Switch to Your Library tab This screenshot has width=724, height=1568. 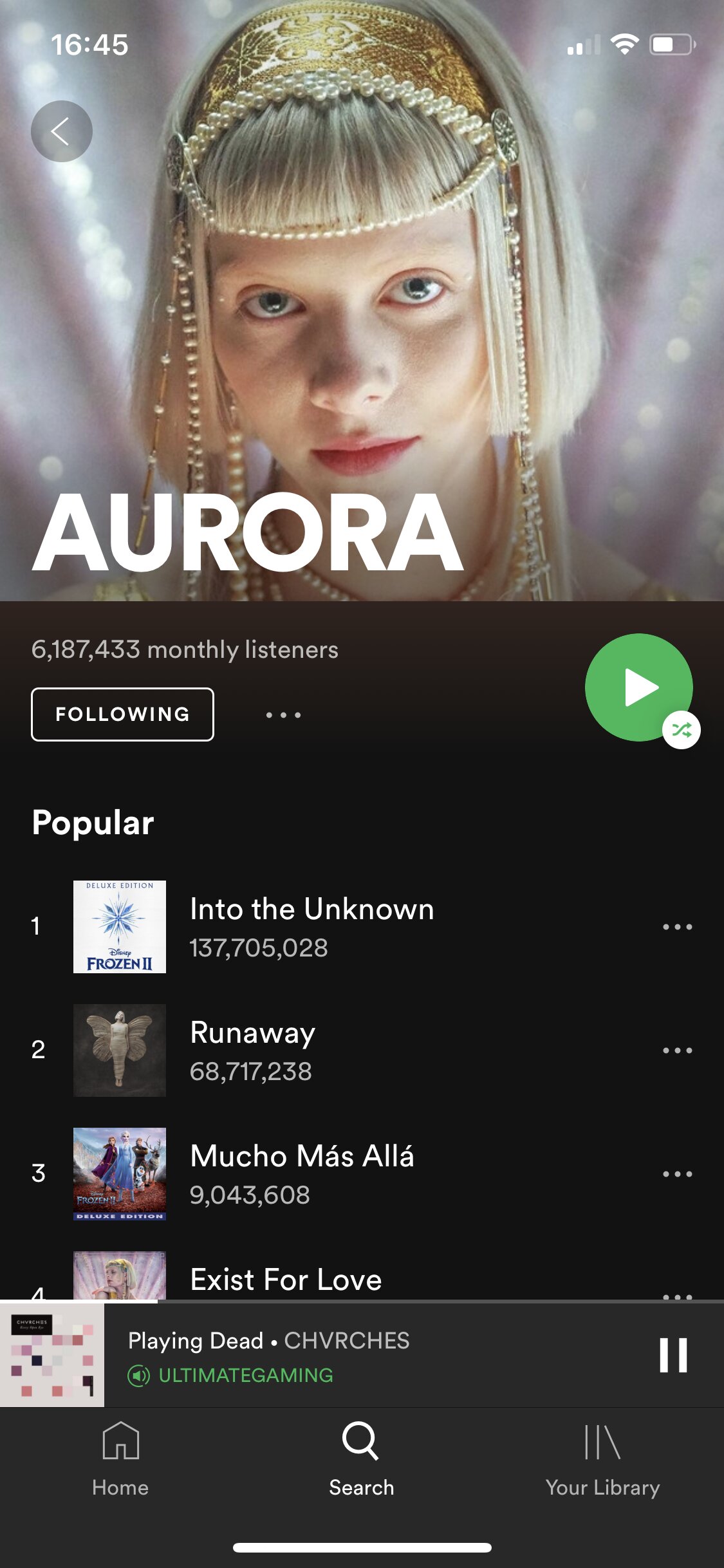click(602, 1460)
